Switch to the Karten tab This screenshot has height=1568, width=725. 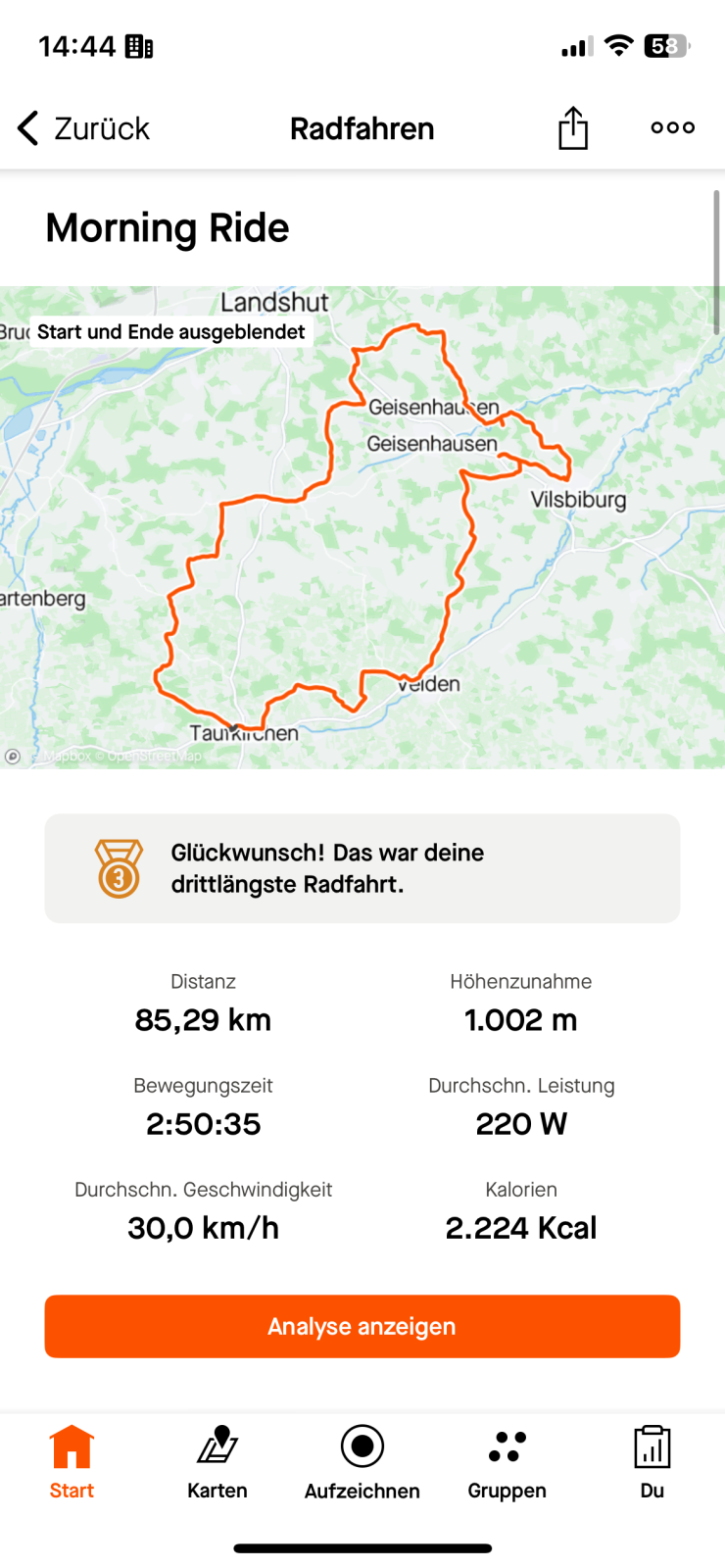click(x=217, y=1462)
